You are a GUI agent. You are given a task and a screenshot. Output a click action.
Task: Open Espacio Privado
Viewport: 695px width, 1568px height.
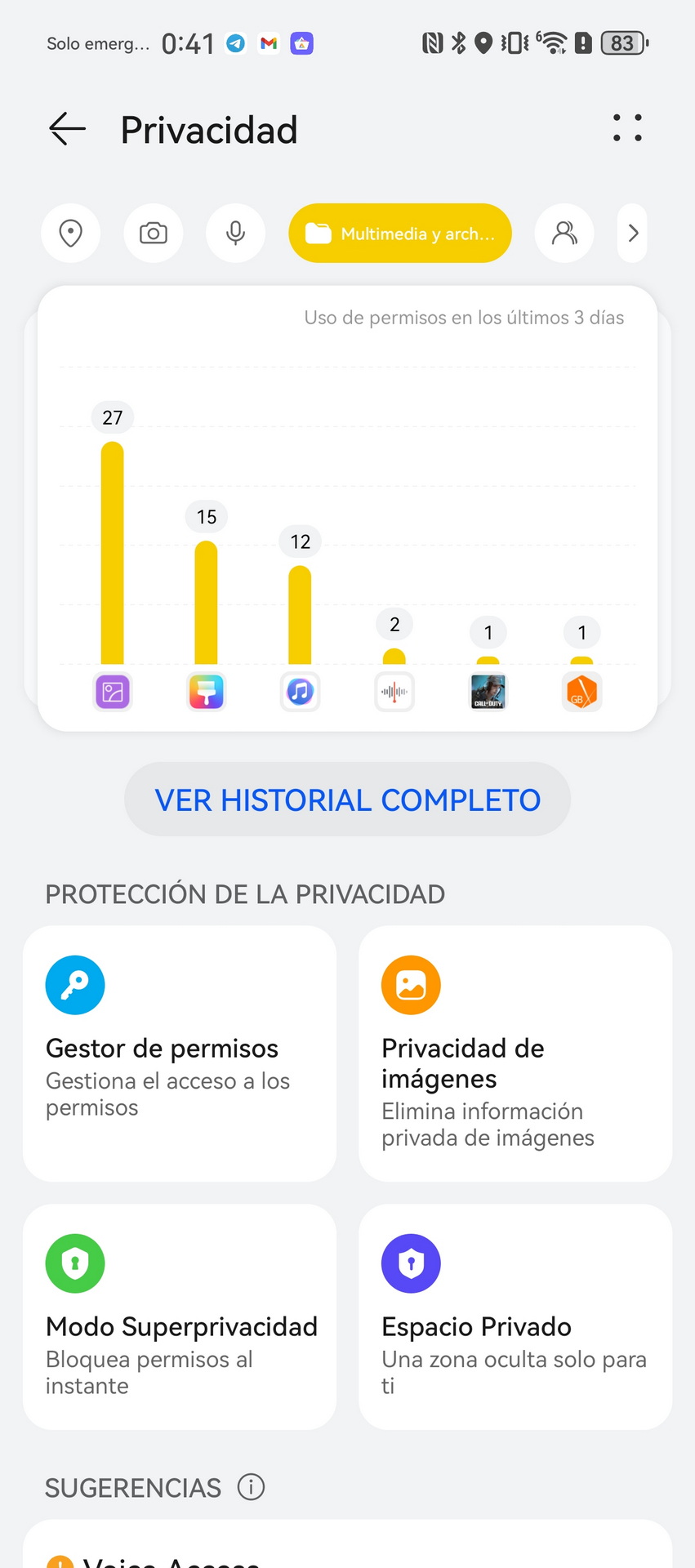pyautogui.click(x=515, y=1316)
